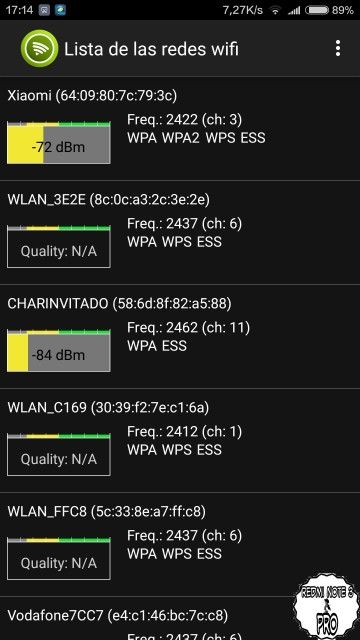Open the Vodafone7CC7 network row

tap(180, 619)
